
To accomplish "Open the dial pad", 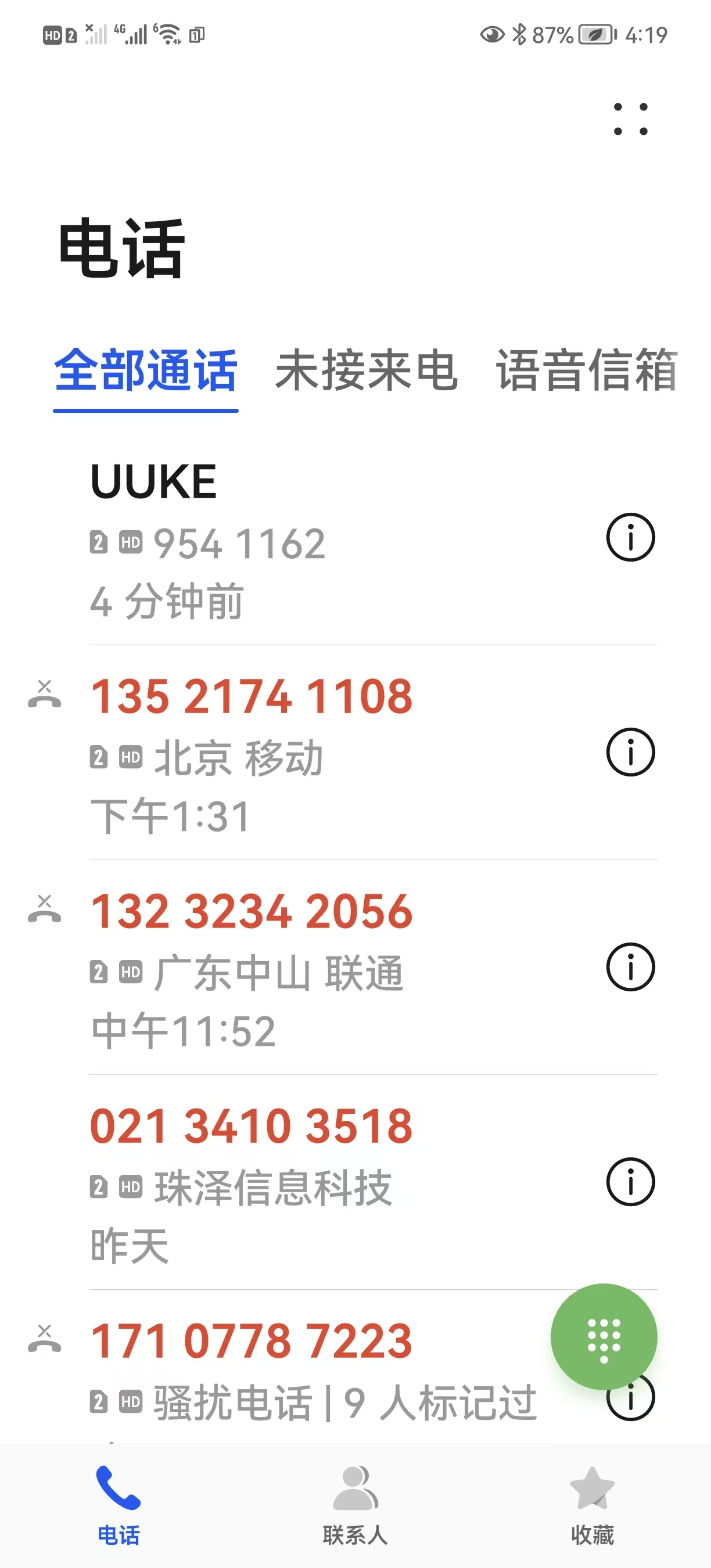I will [604, 1336].
